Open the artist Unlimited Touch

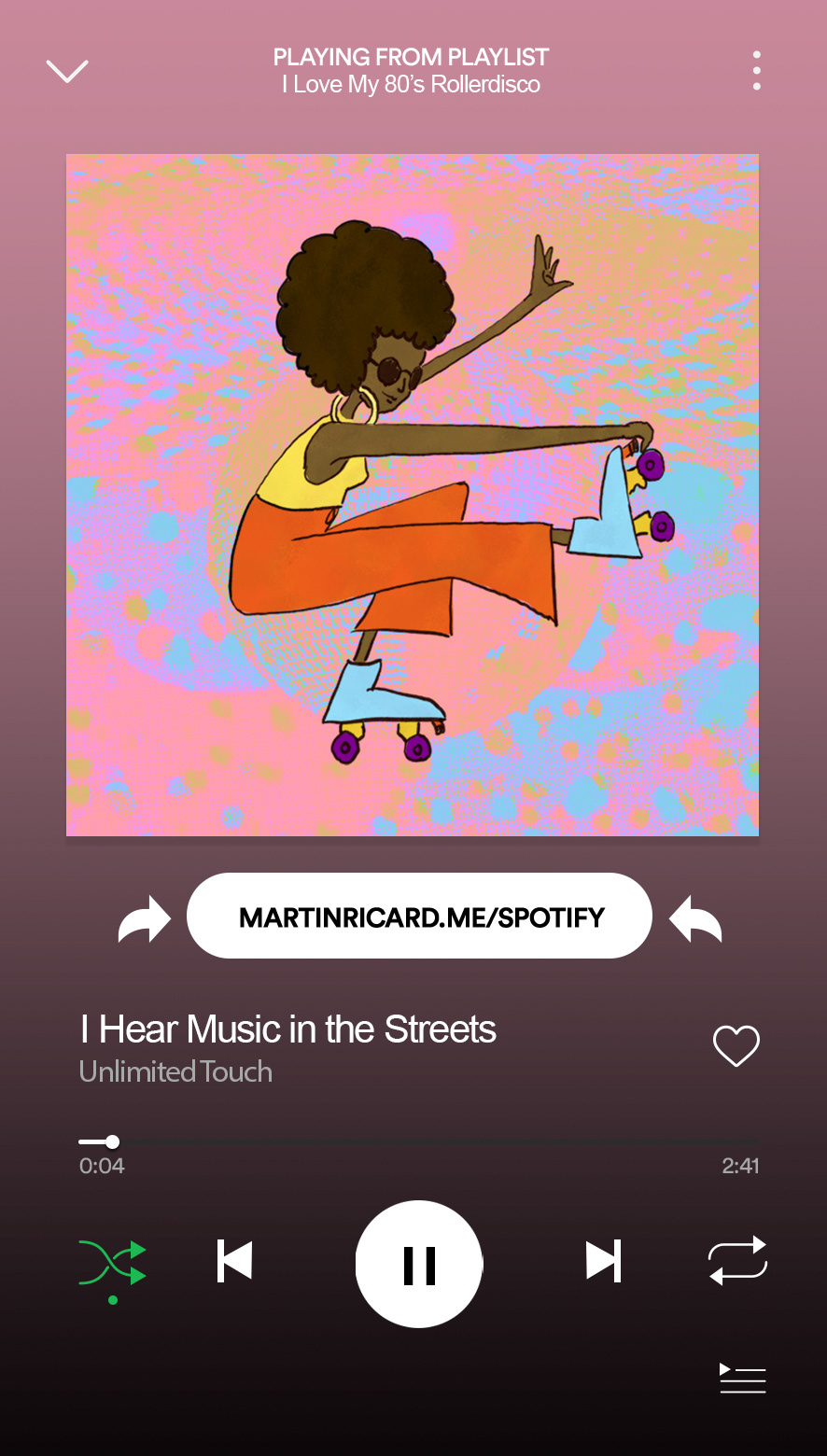(175, 1071)
